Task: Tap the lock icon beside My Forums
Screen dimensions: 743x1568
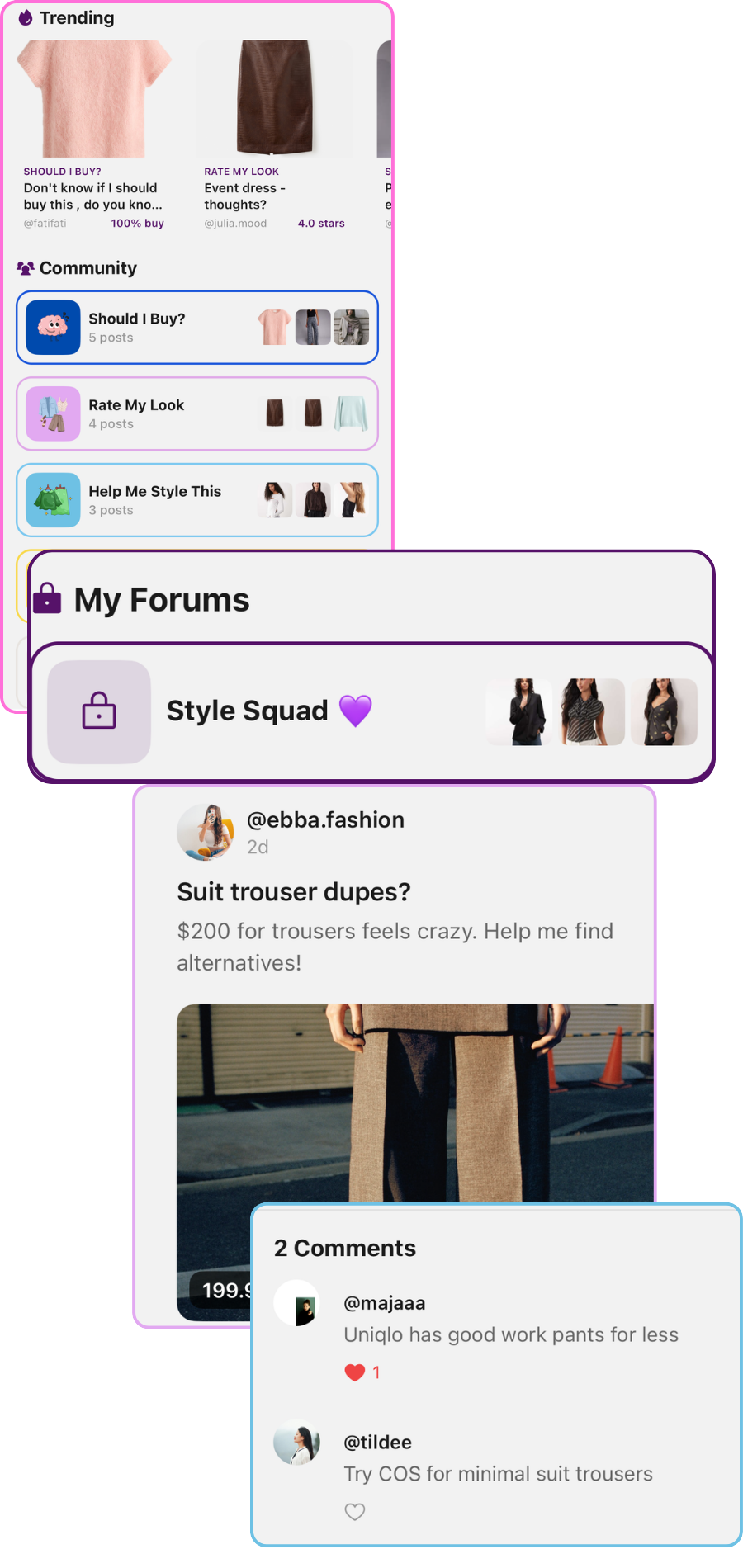Action: click(47, 597)
